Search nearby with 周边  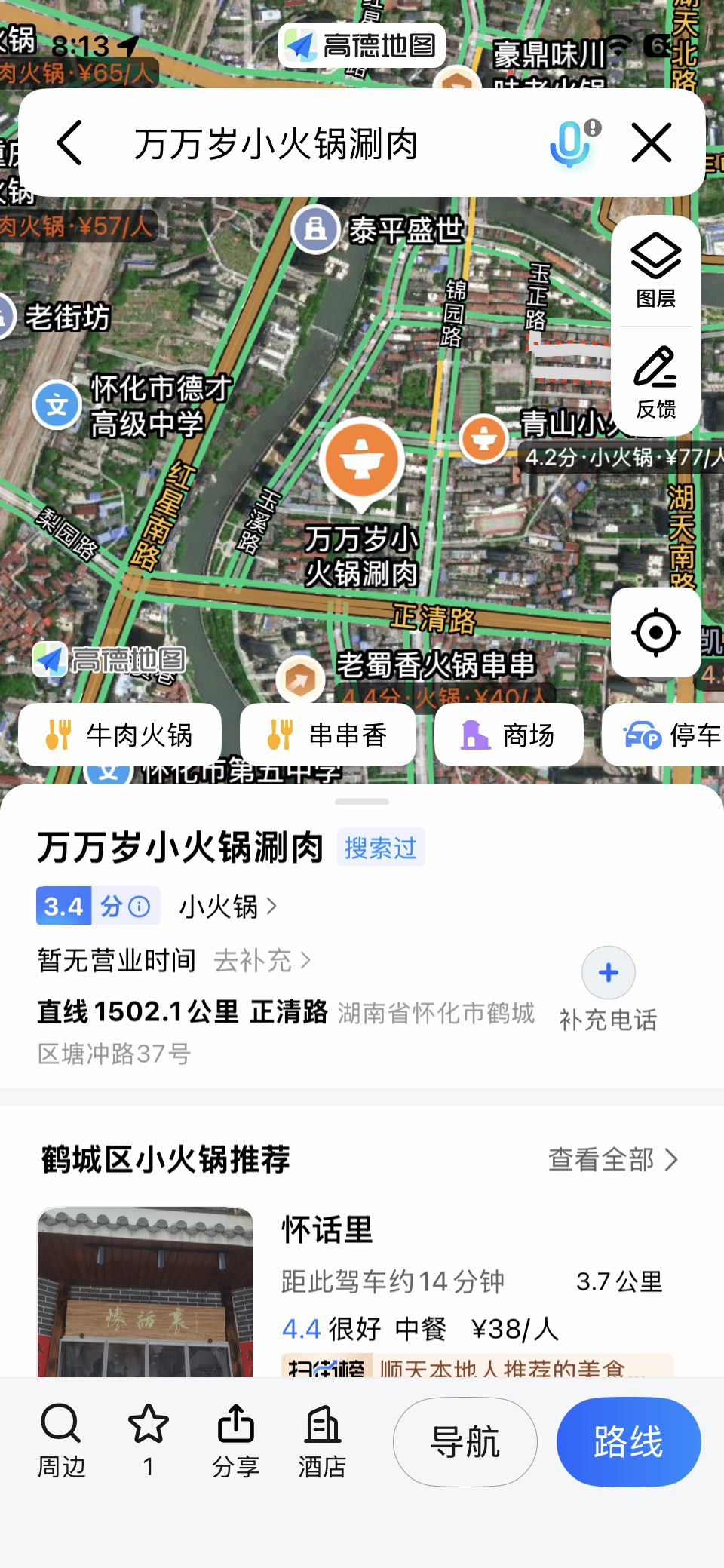[61, 1441]
